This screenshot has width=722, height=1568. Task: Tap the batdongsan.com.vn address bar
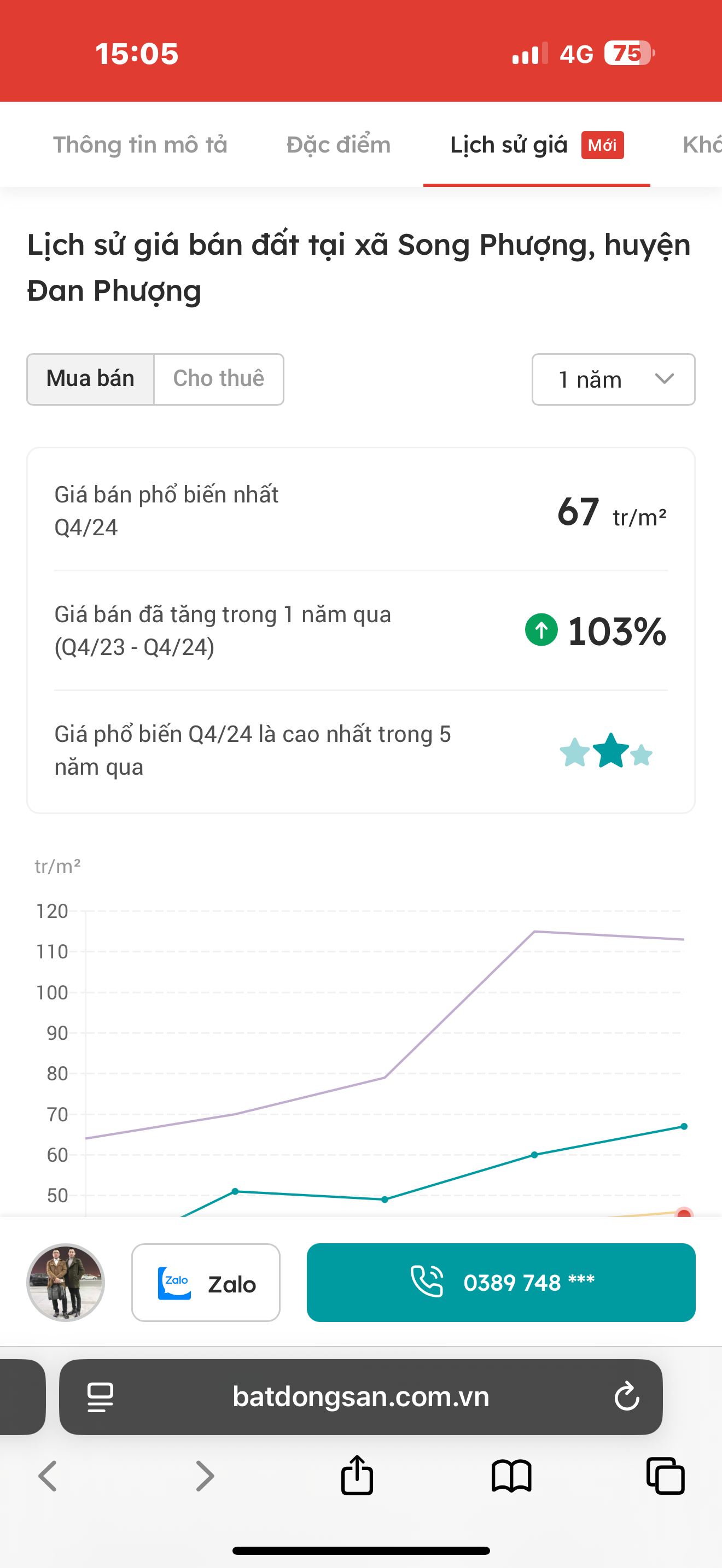[360, 1396]
